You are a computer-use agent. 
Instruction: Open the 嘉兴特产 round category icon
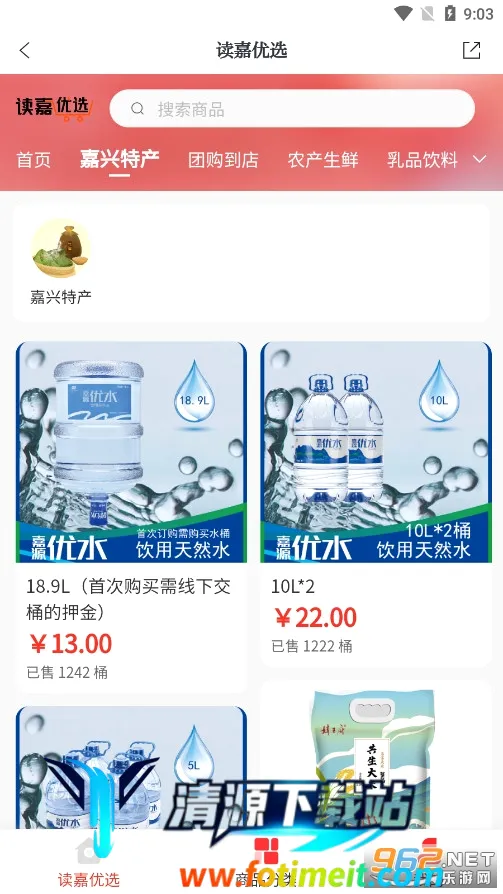(60, 262)
